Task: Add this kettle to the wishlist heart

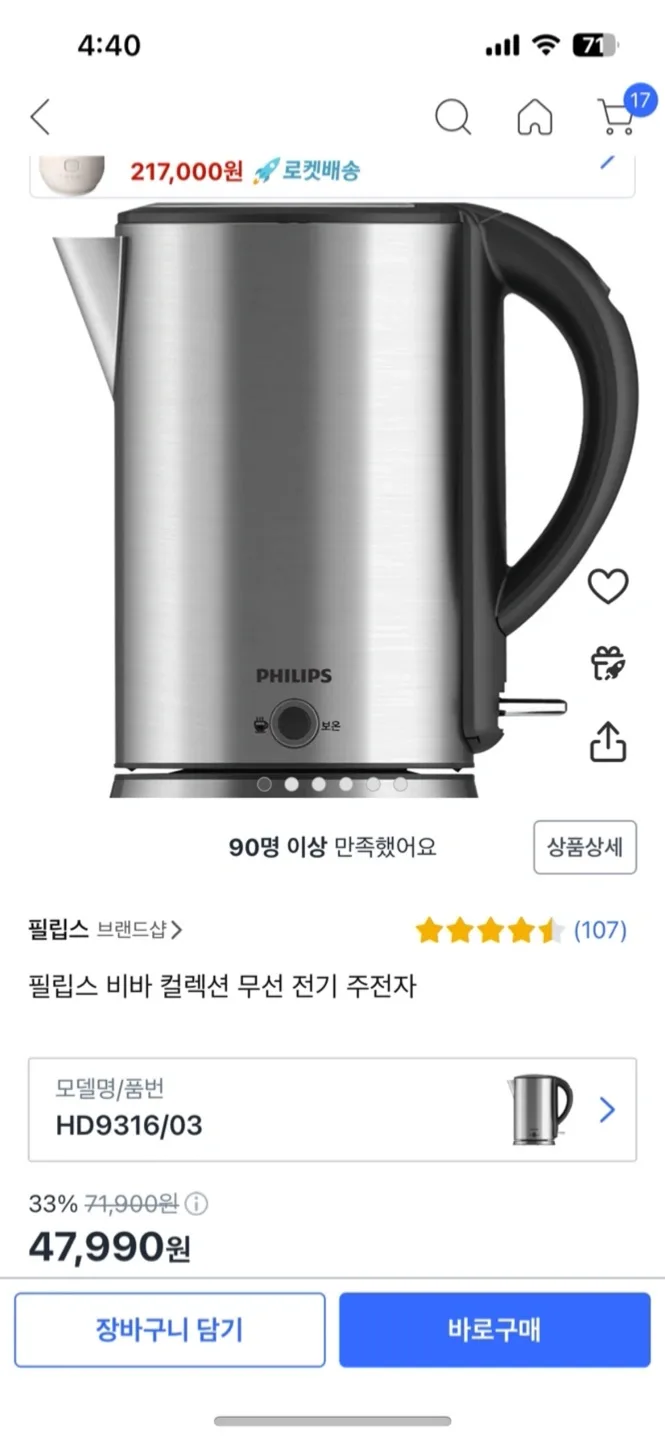Action: pos(607,586)
